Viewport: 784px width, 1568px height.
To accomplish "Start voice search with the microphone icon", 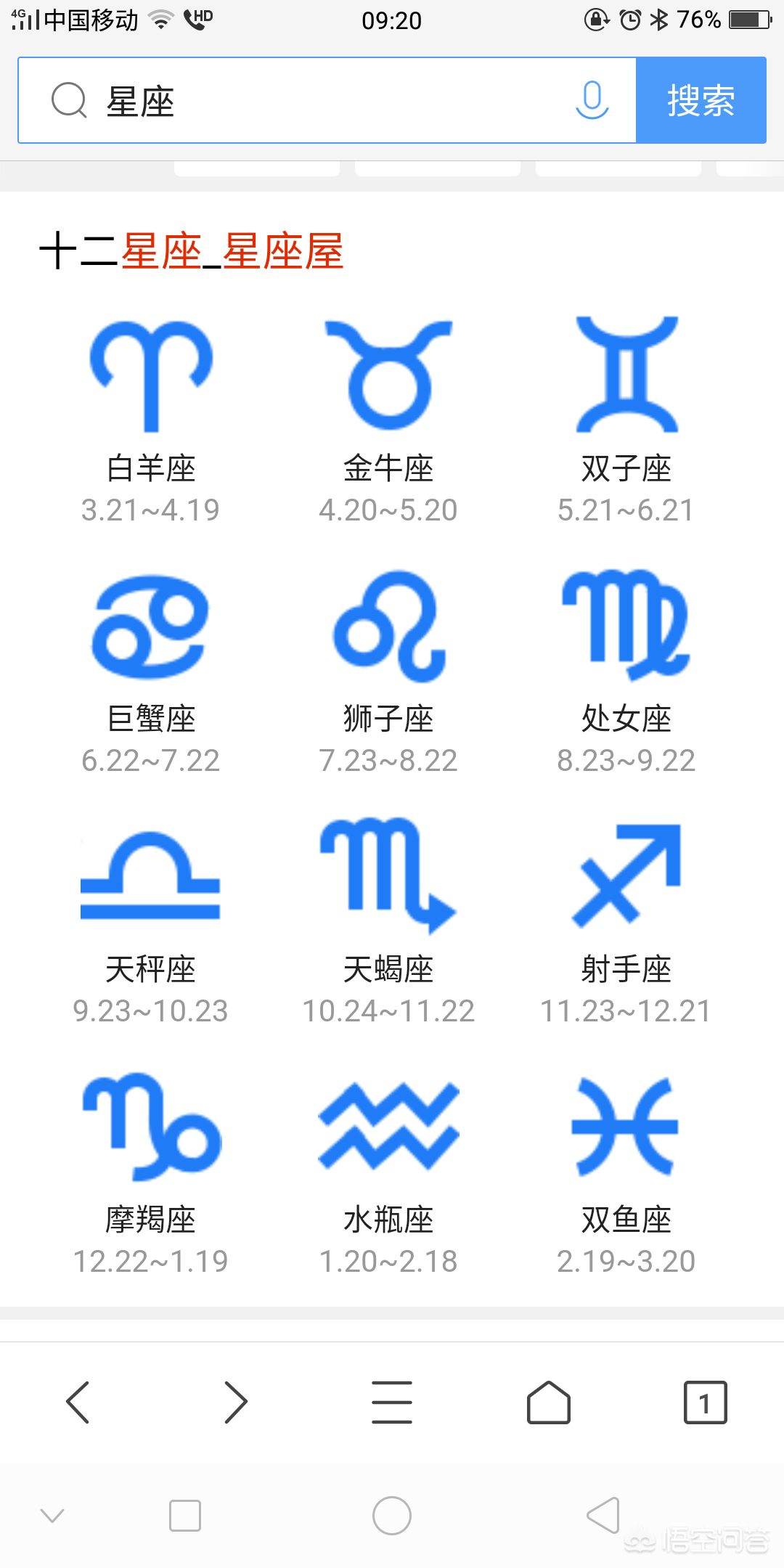I will click(592, 100).
